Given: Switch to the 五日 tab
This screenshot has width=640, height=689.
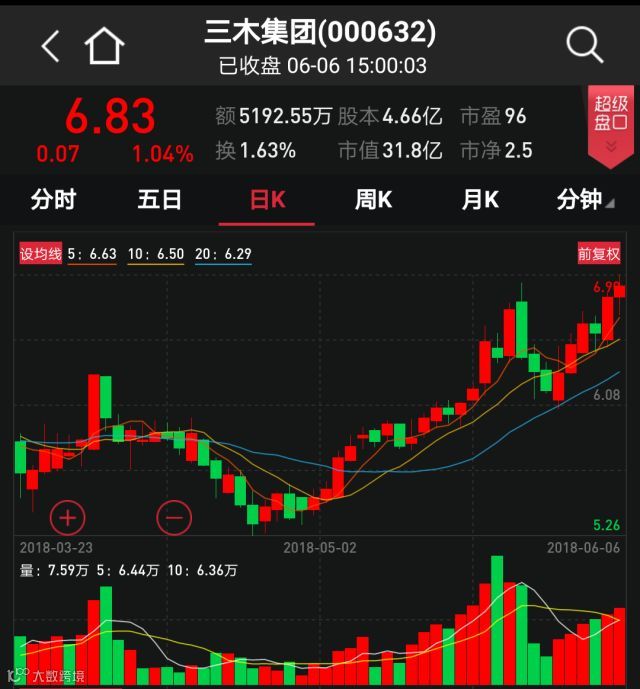Looking at the screenshot, I should coord(160,200).
